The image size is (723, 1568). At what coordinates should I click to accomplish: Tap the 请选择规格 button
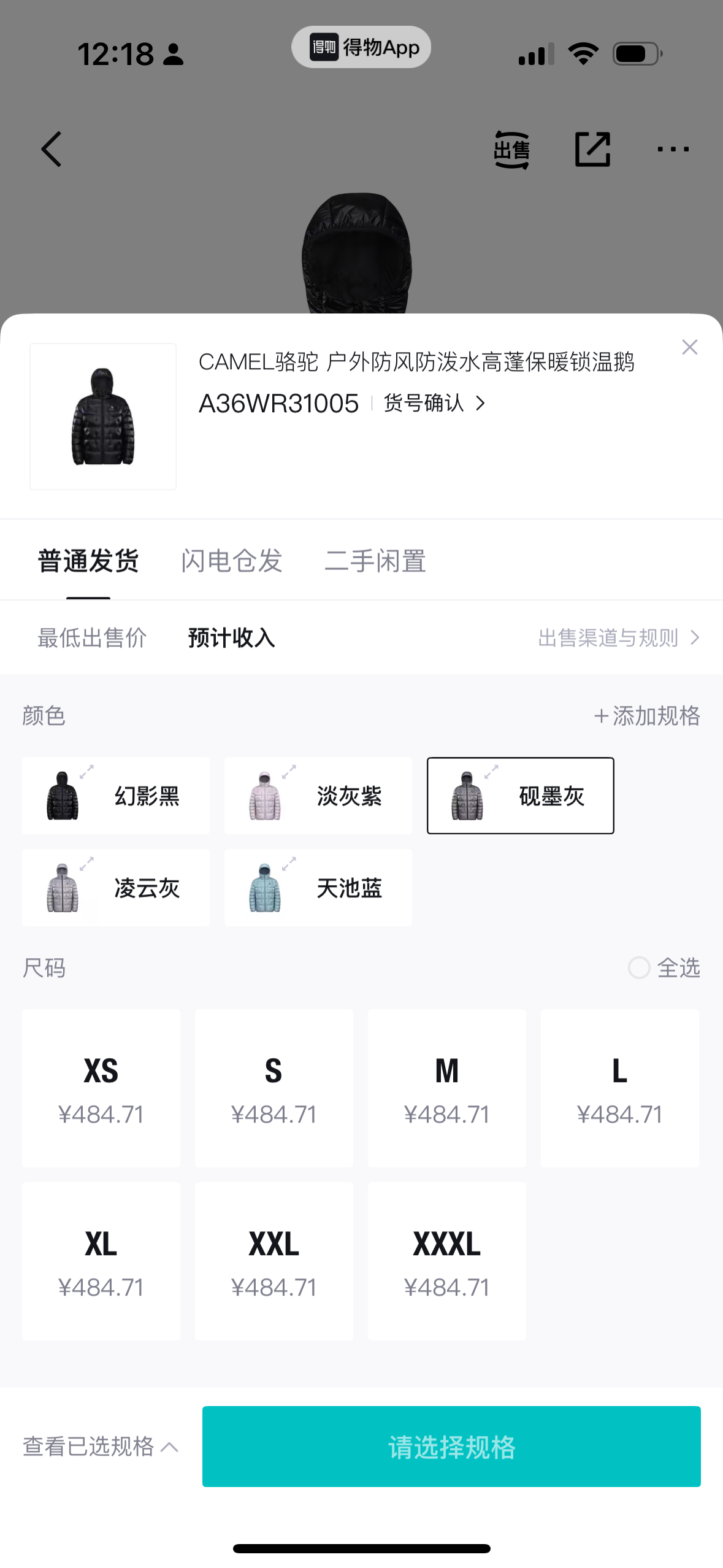[451, 1447]
